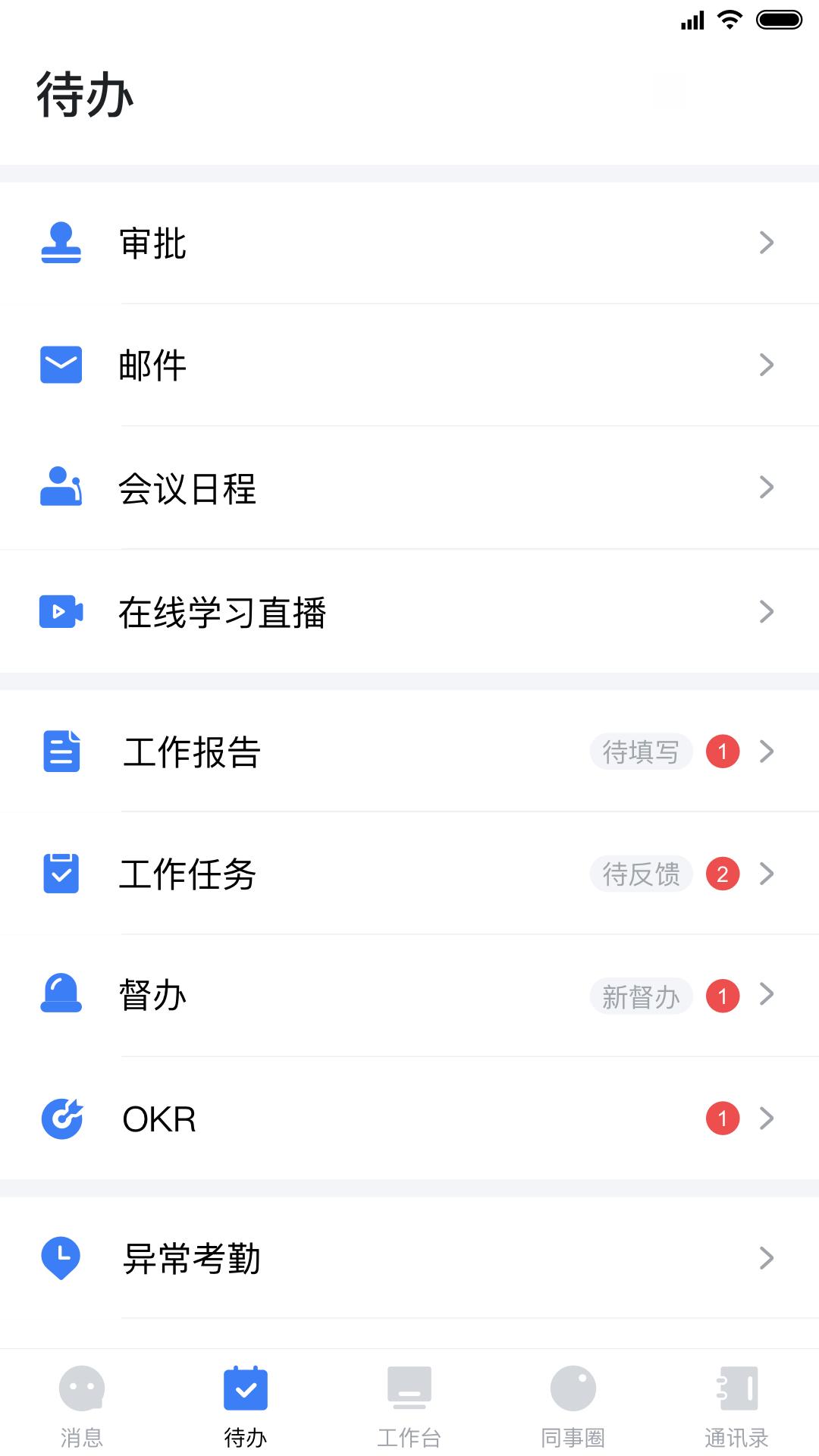Go to 会议日程 meeting schedule
The image size is (819, 1456).
409,488
